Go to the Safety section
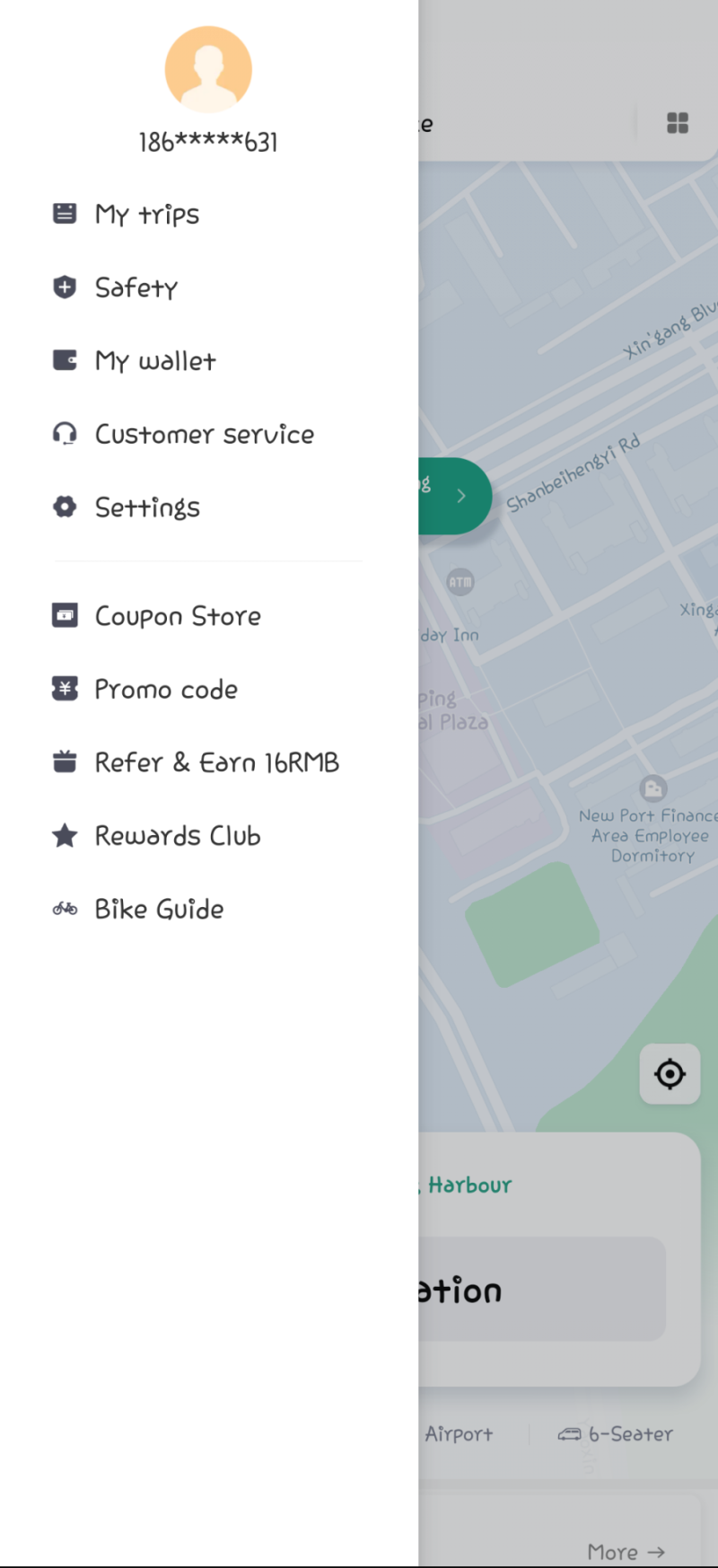Screen dimensions: 718x1568 [136, 287]
